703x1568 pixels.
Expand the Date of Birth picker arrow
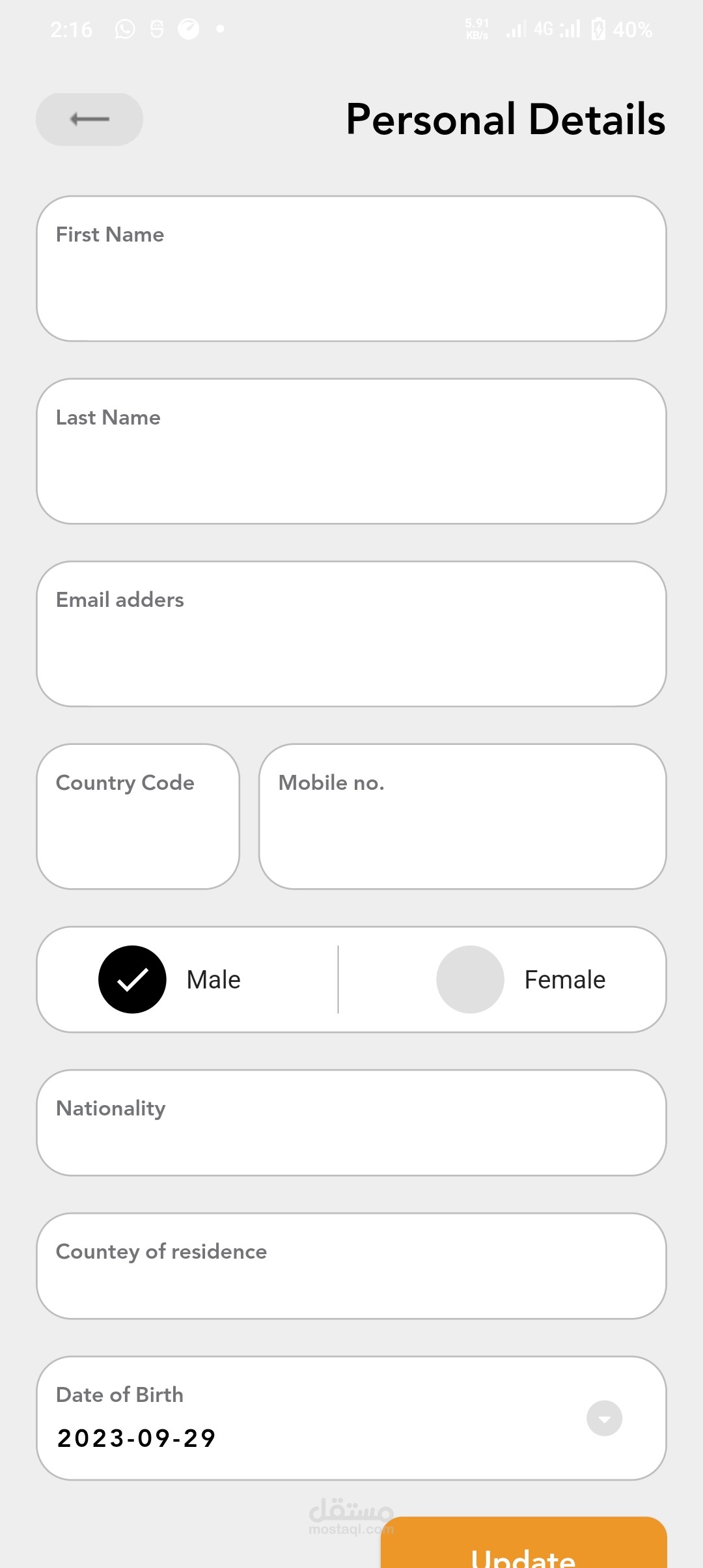tap(605, 1418)
